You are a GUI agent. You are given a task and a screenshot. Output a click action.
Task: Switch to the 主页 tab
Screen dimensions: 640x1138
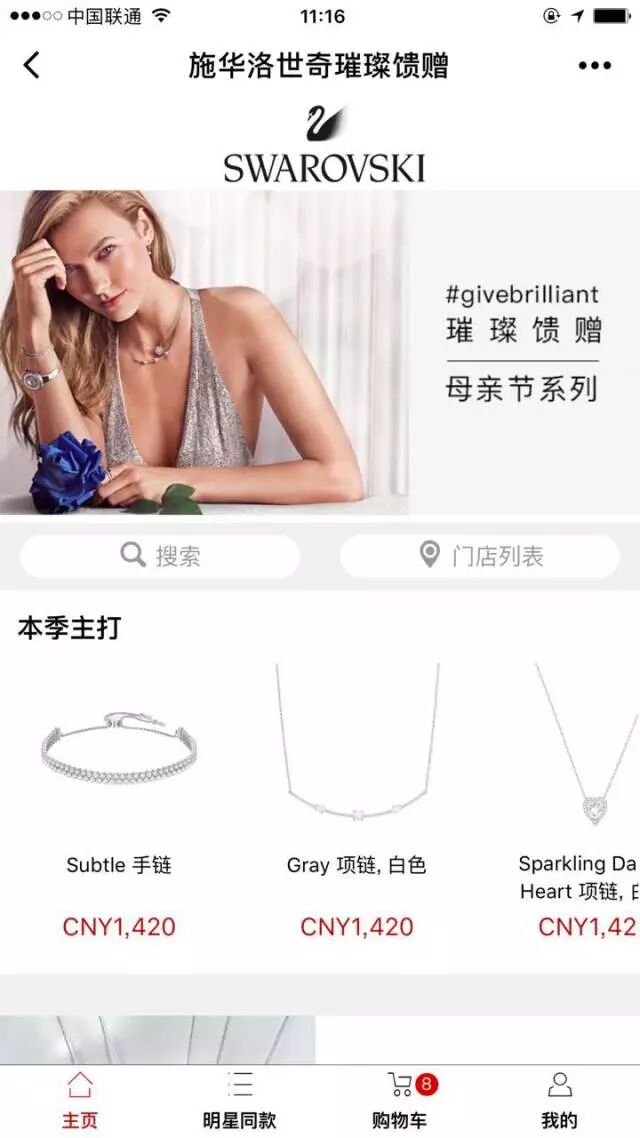pyautogui.click(x=80, y=1100)
